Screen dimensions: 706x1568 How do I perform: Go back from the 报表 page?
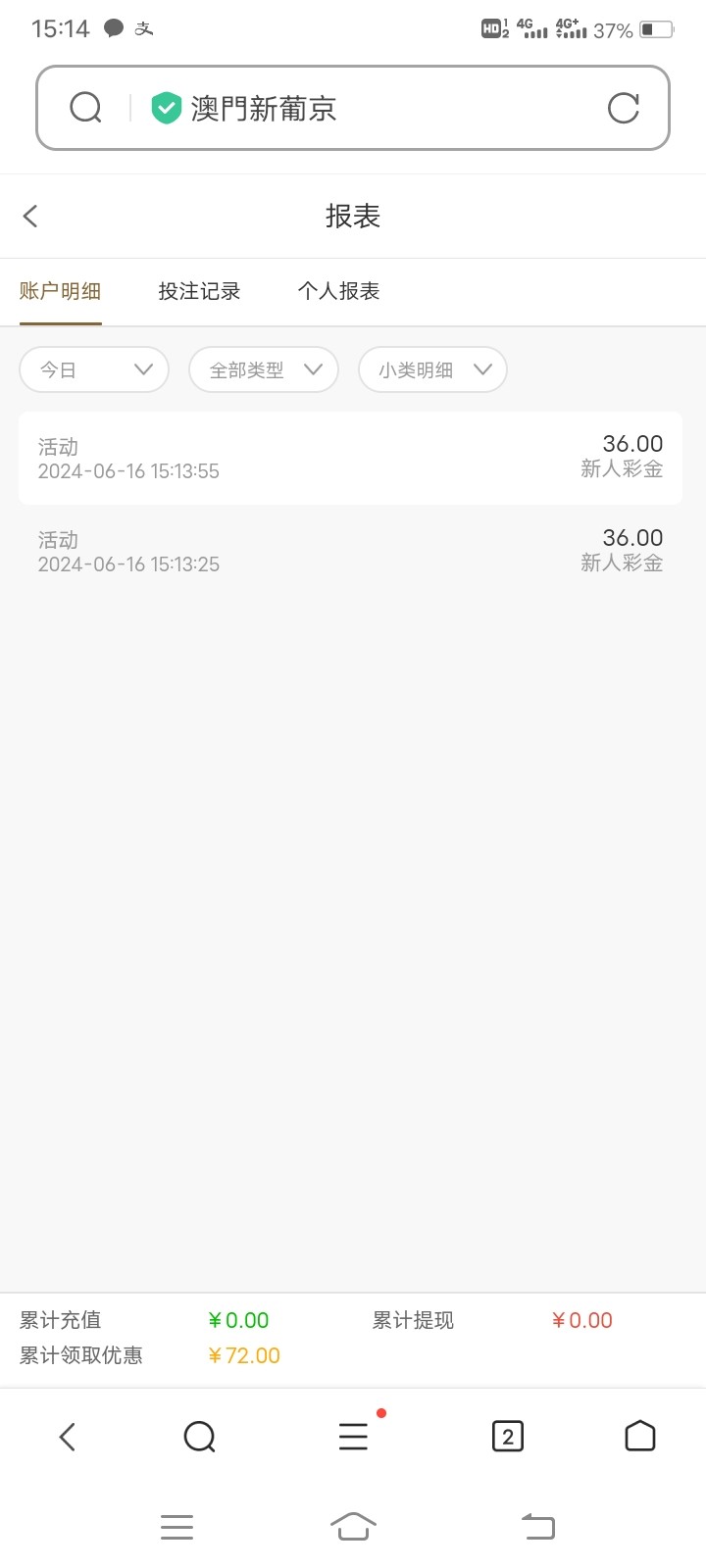31,216
